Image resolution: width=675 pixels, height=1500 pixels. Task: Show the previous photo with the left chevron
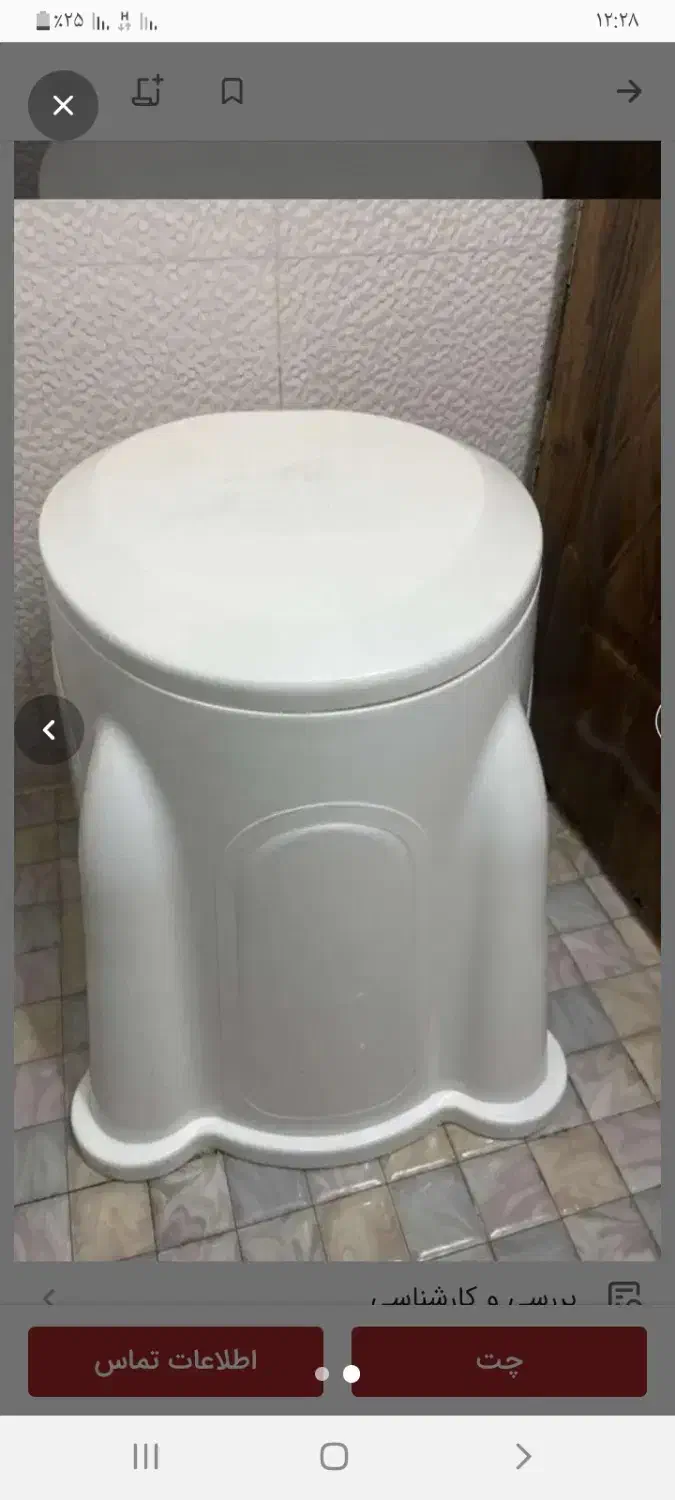(49, 730)
